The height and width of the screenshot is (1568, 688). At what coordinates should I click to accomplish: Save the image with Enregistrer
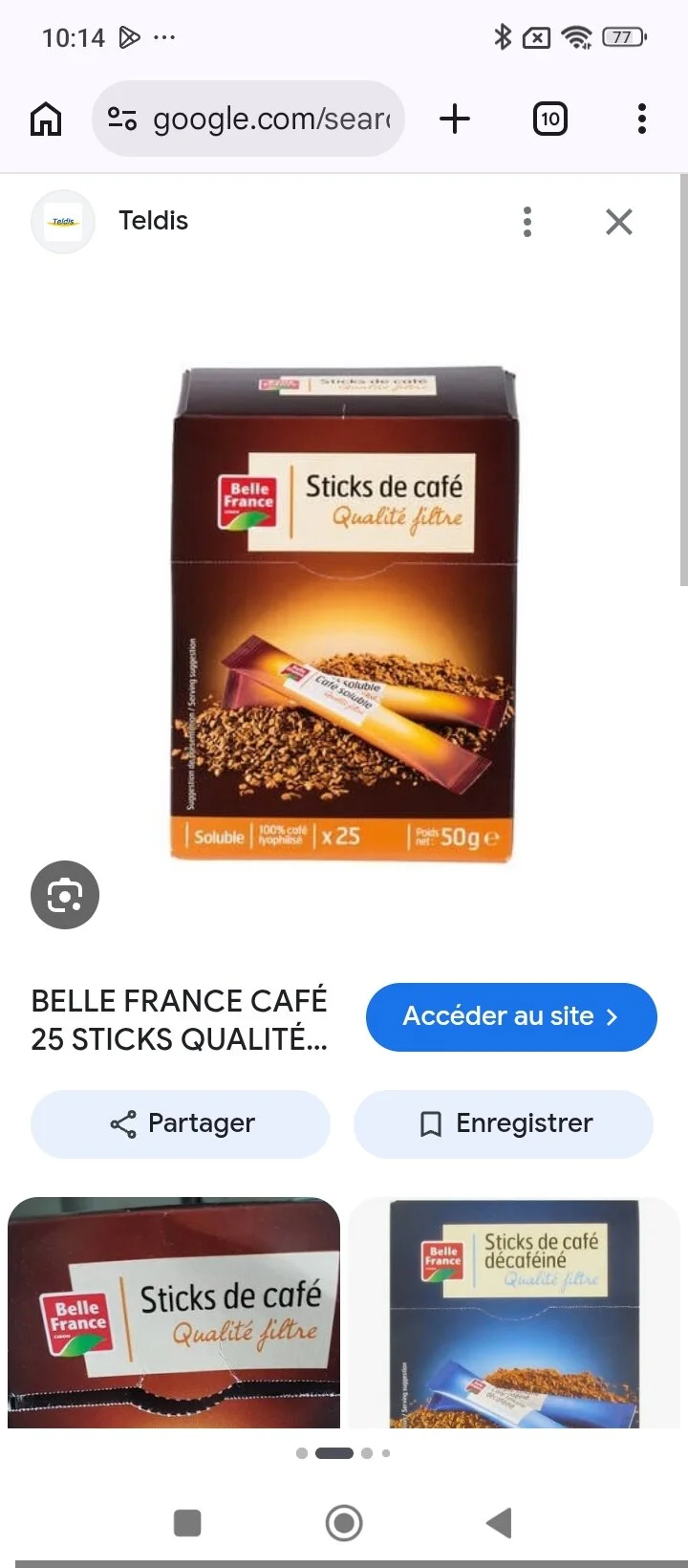tap(504, 1123)
